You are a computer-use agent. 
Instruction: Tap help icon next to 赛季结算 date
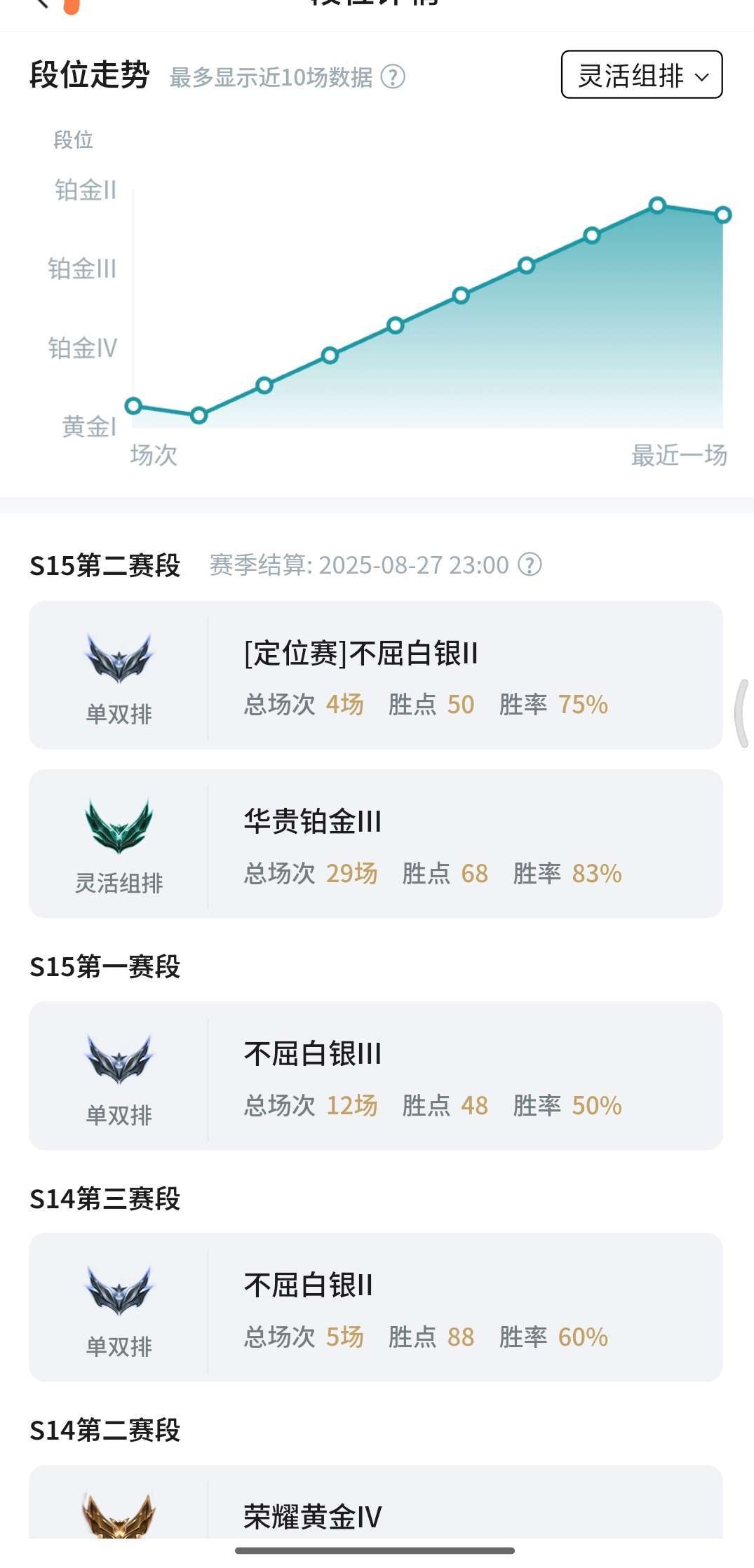530,565
